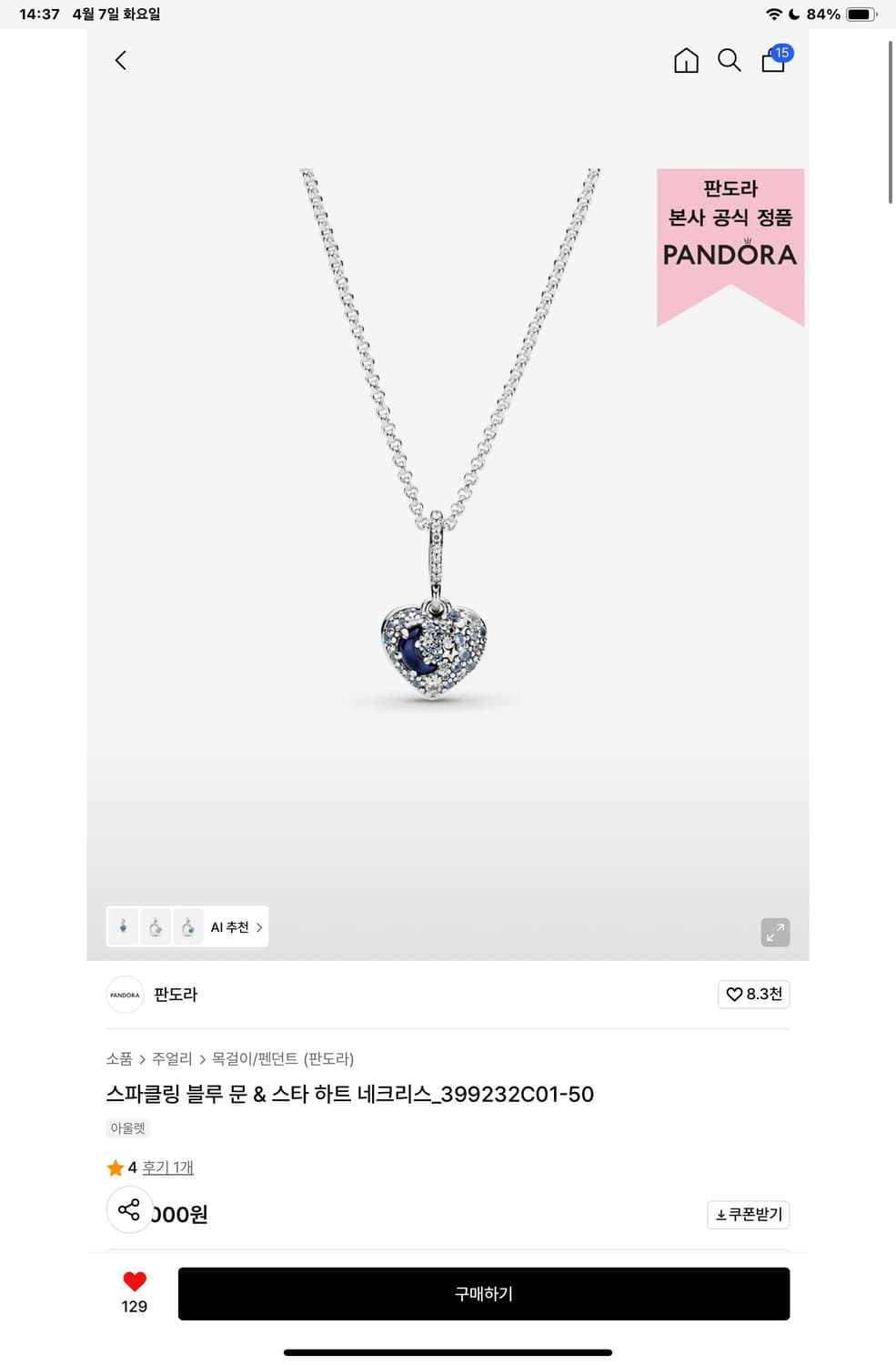Tap the share icon near the price
This screenshot has height=1365, width=896.
[130, 1211]
